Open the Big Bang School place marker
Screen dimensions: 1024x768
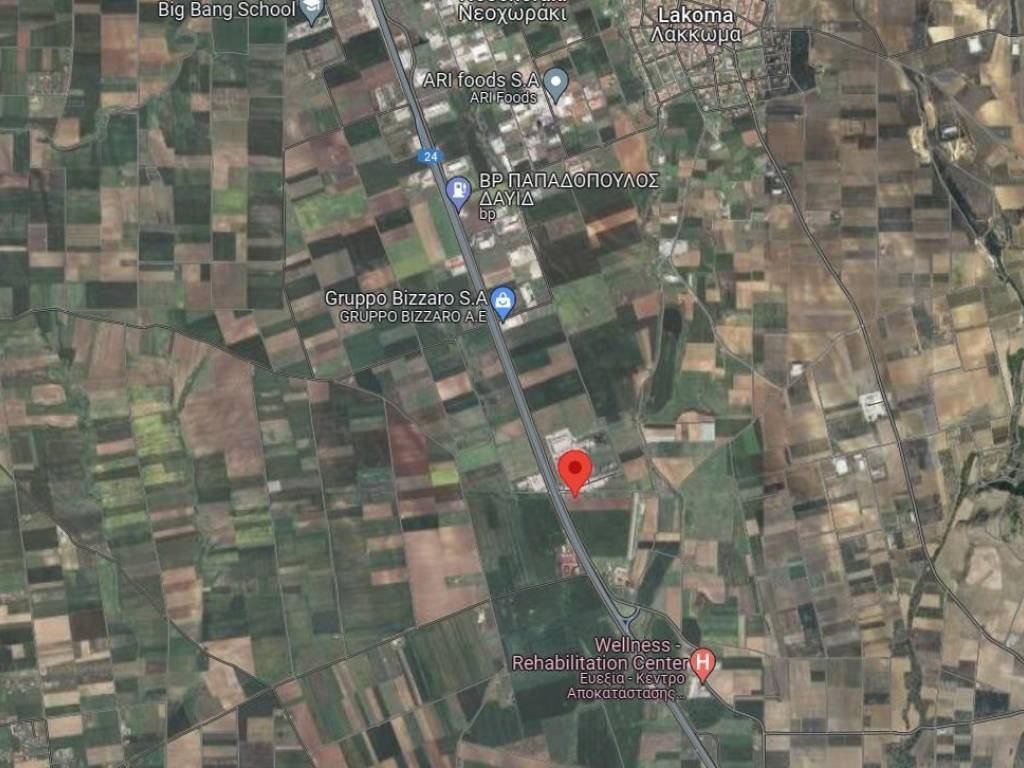(x=314, y=11)
